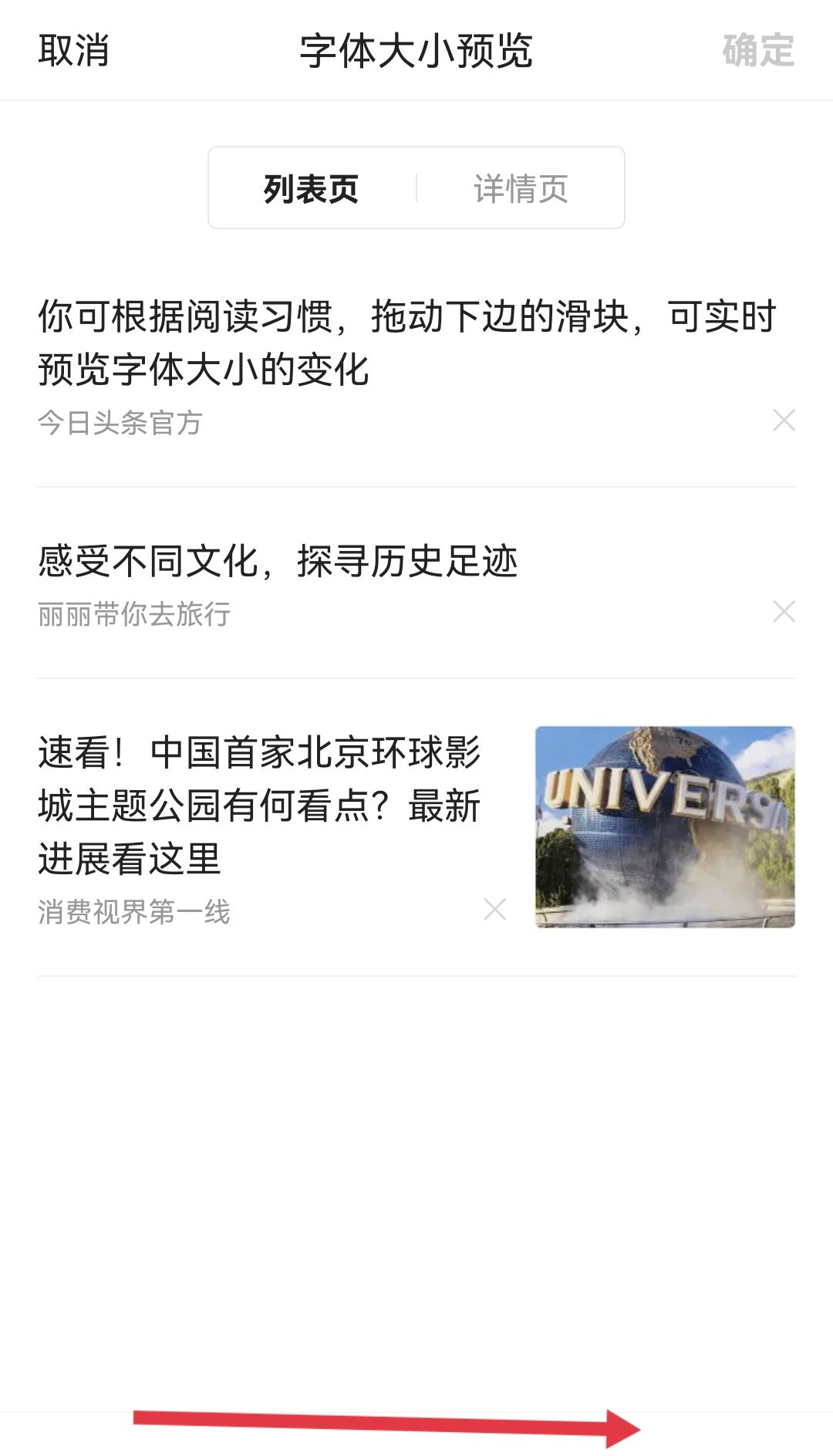Screen dimensions: 833x1456
Task: Dismiss the 今日头条官方 article
Action: 784,421
